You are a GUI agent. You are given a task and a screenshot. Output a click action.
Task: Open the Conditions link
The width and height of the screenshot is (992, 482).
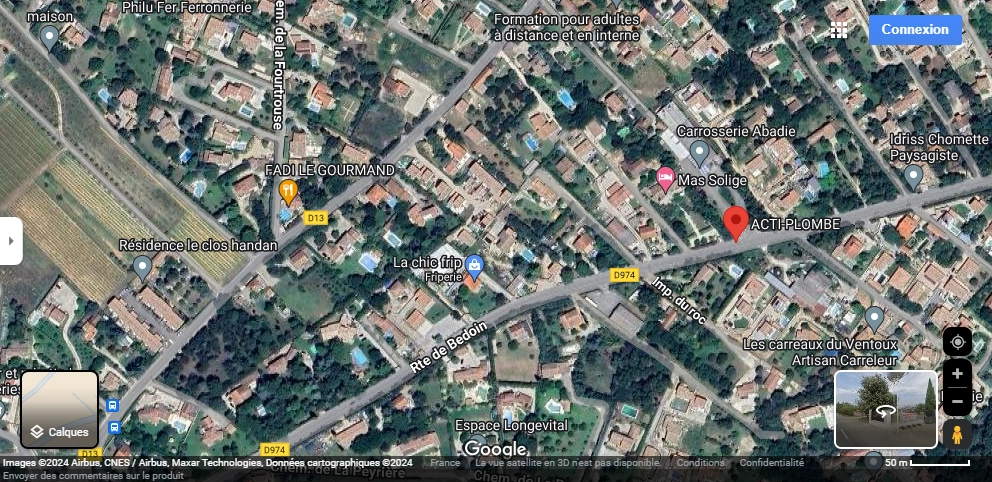click(x=700, y=463)
